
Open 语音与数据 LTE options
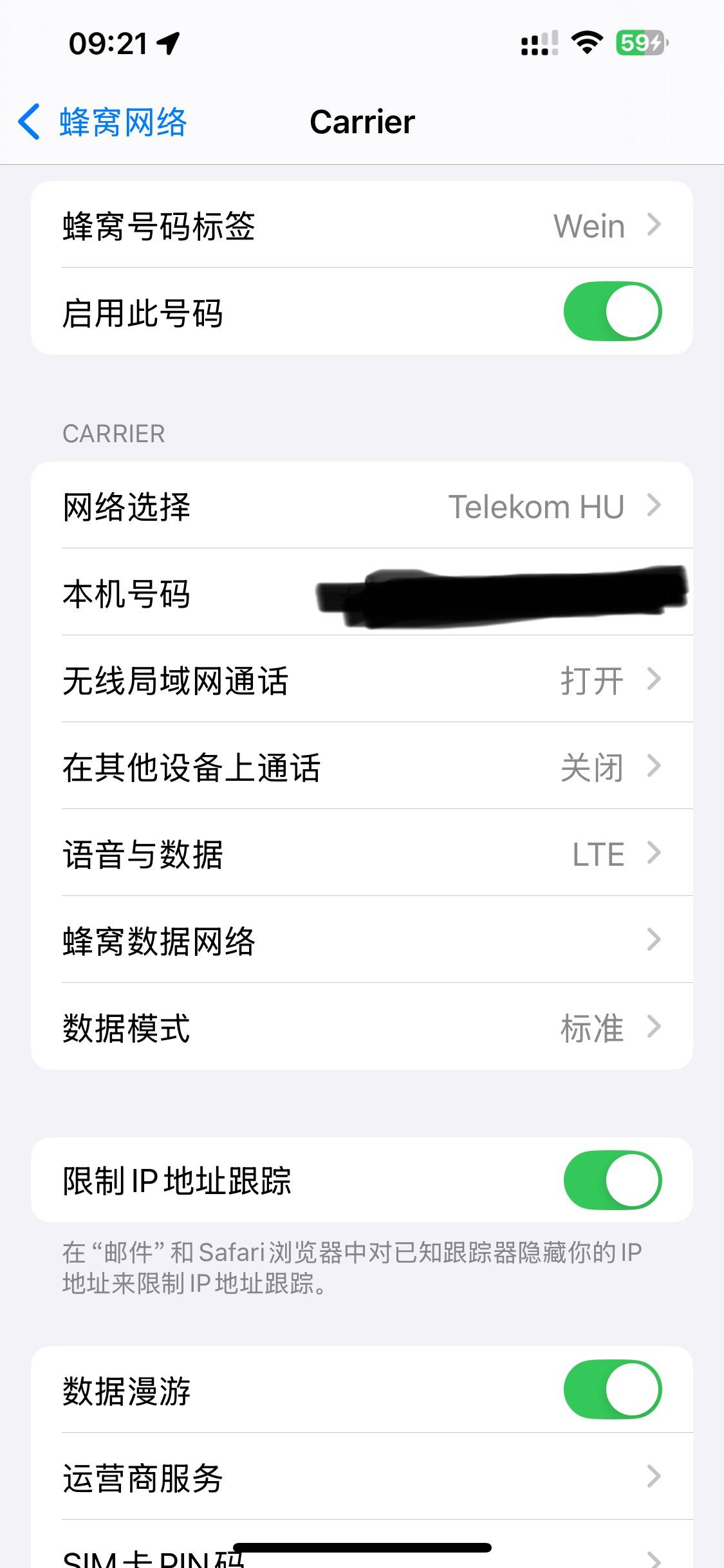pyautogui.click(x=362, y=854)
